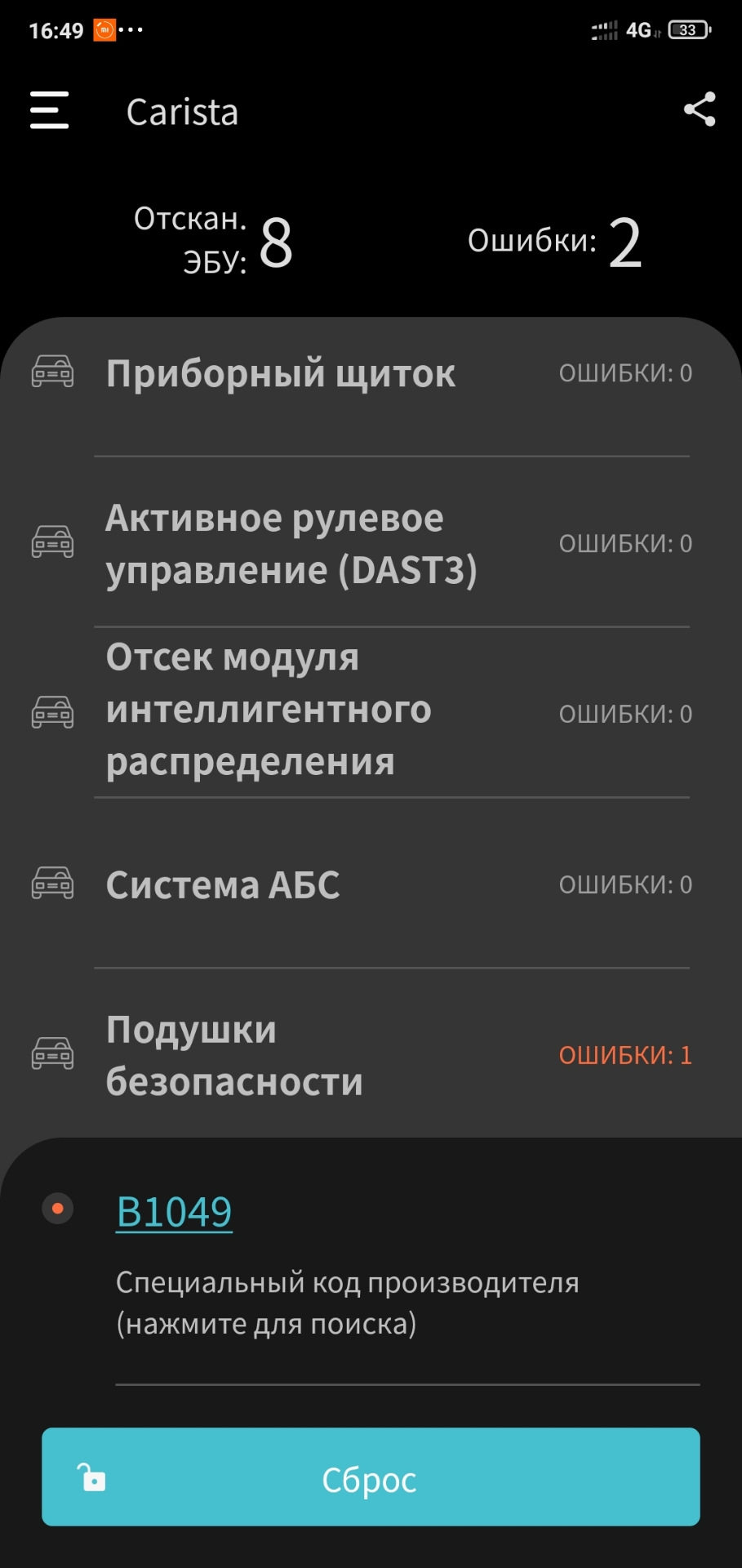Click the car icon next to Приборный щиток
This screenshot has width=742, height=1568.
(x=52, y=372)
